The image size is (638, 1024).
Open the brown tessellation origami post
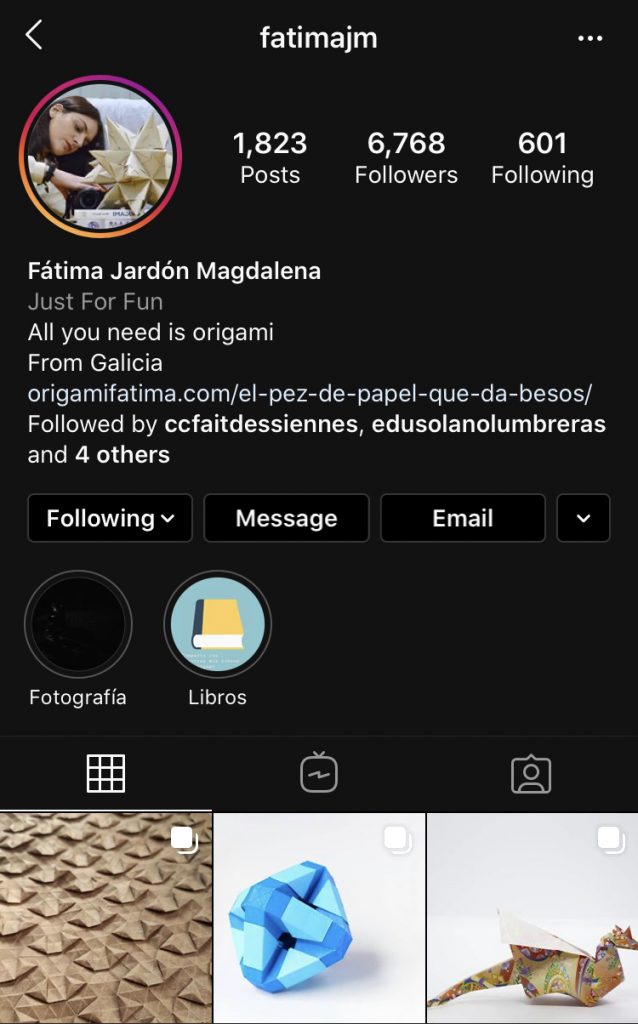pyautogui.click(x=106, y=918)
